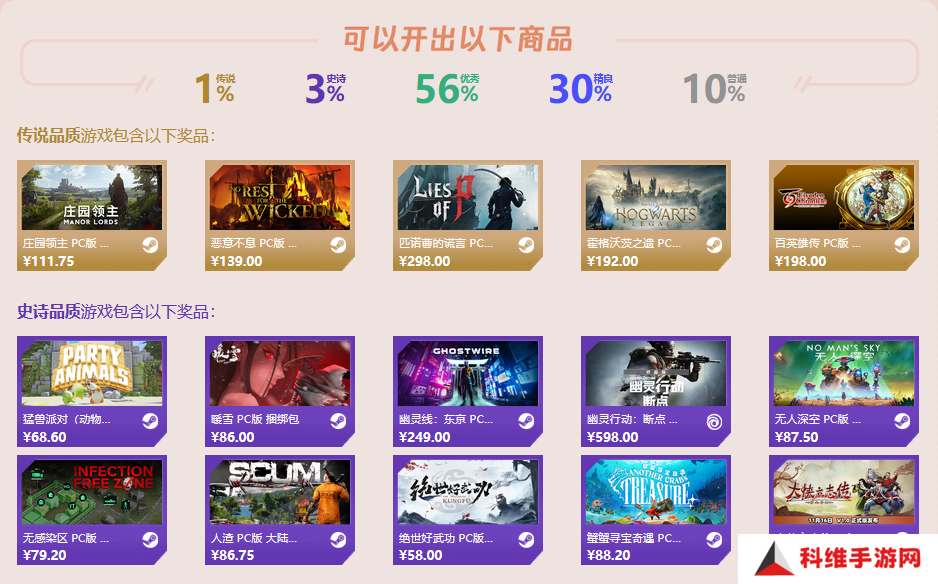Viewport: 938px width, 584px height.
Task: Tap the 无人深空 No Man's Sky card
Action: [x=843, y=390]
